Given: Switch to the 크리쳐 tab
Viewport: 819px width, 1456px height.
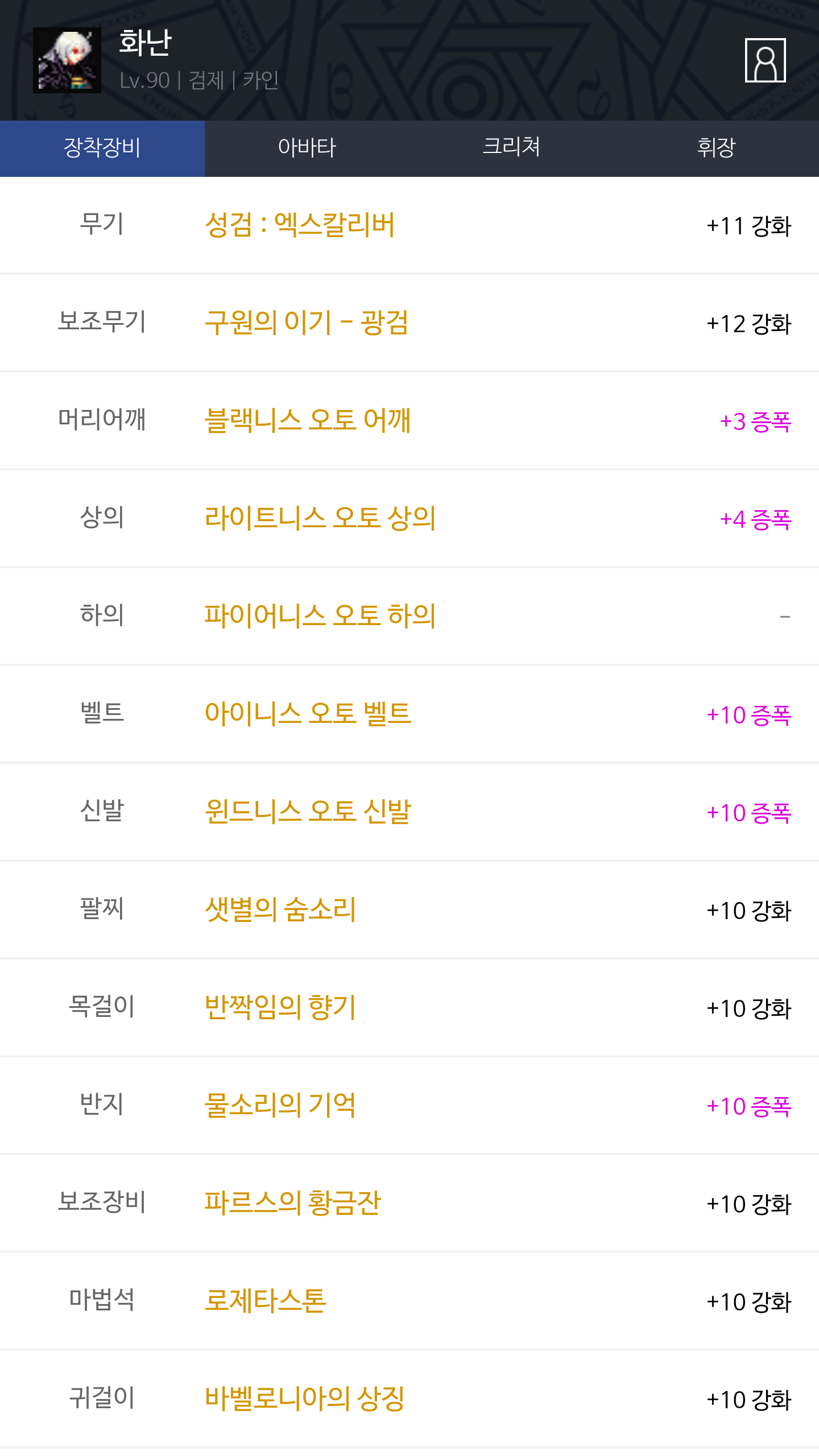Looking at the screenshot, I should click(512, 148).
